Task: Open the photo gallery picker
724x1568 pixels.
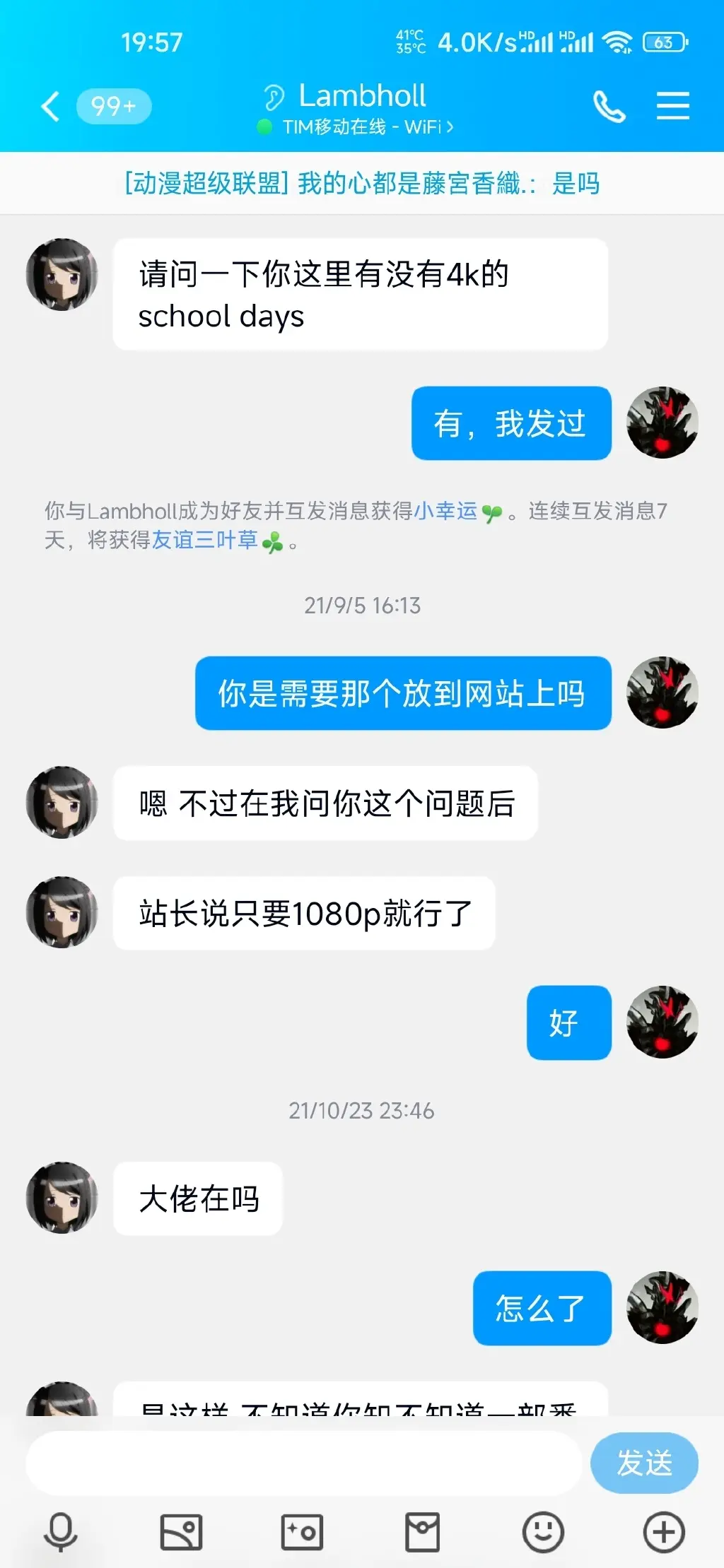Action: (x=181, y=1532)
